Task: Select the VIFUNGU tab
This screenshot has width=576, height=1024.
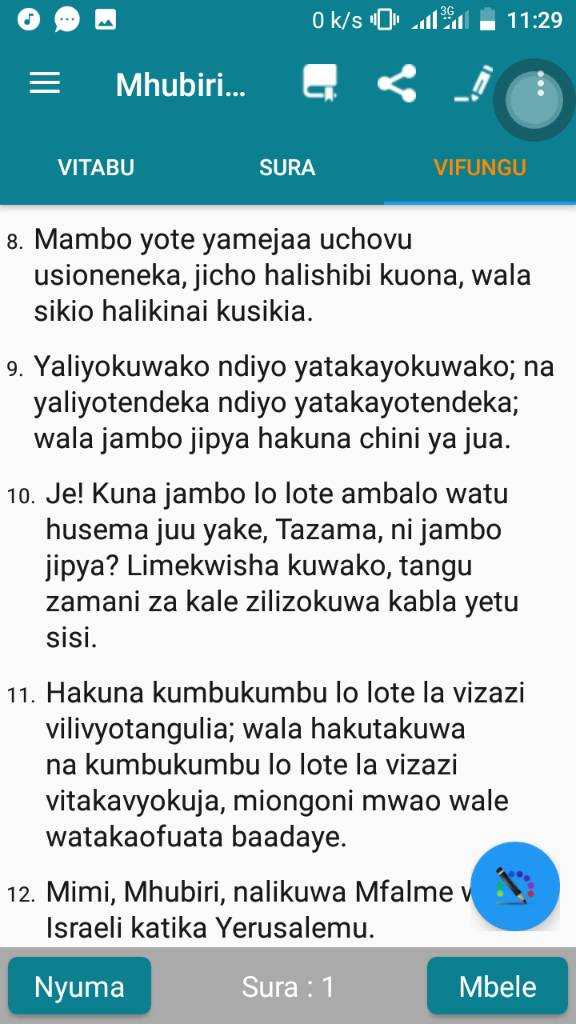Action: [480, 167]
